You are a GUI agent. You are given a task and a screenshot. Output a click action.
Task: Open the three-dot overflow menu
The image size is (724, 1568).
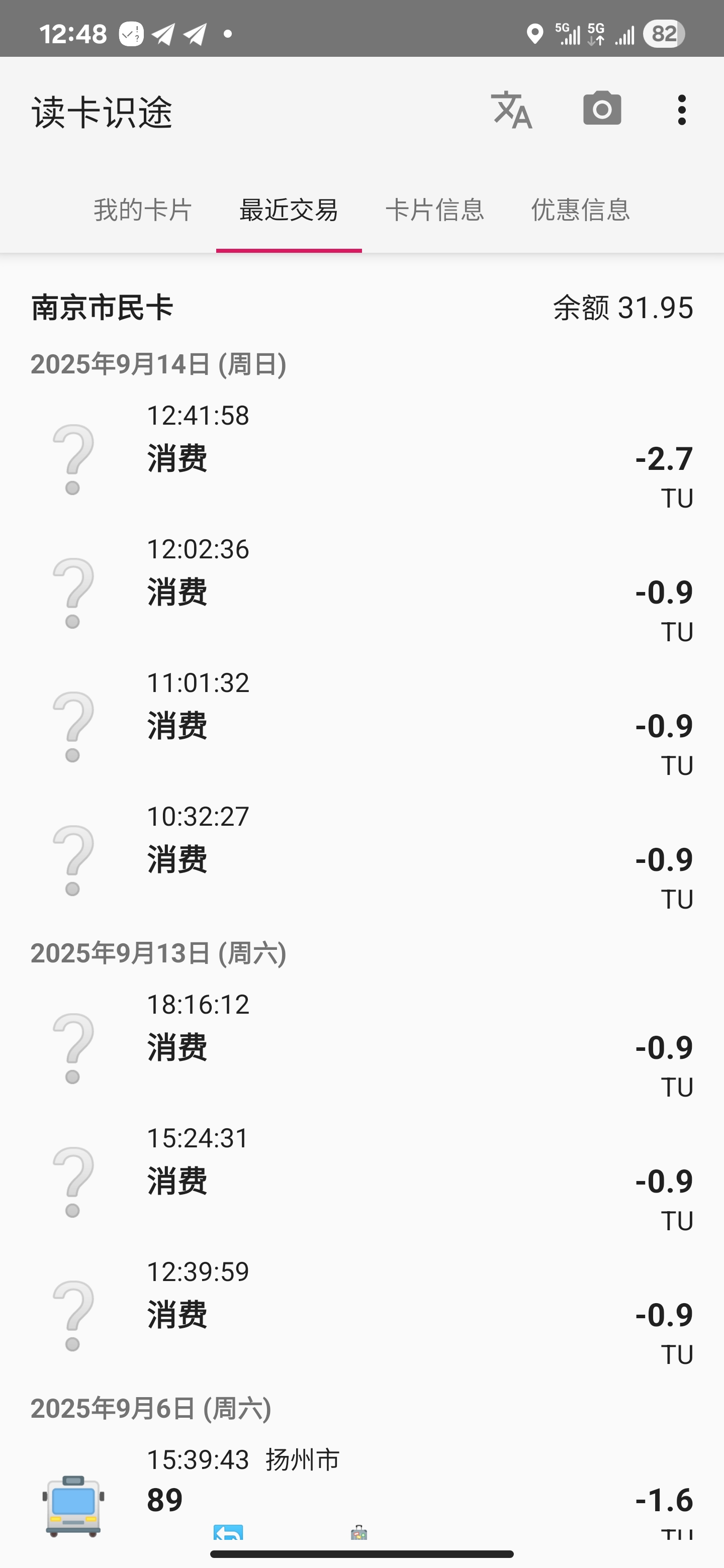pyautogui.click(x=681, y=110)
